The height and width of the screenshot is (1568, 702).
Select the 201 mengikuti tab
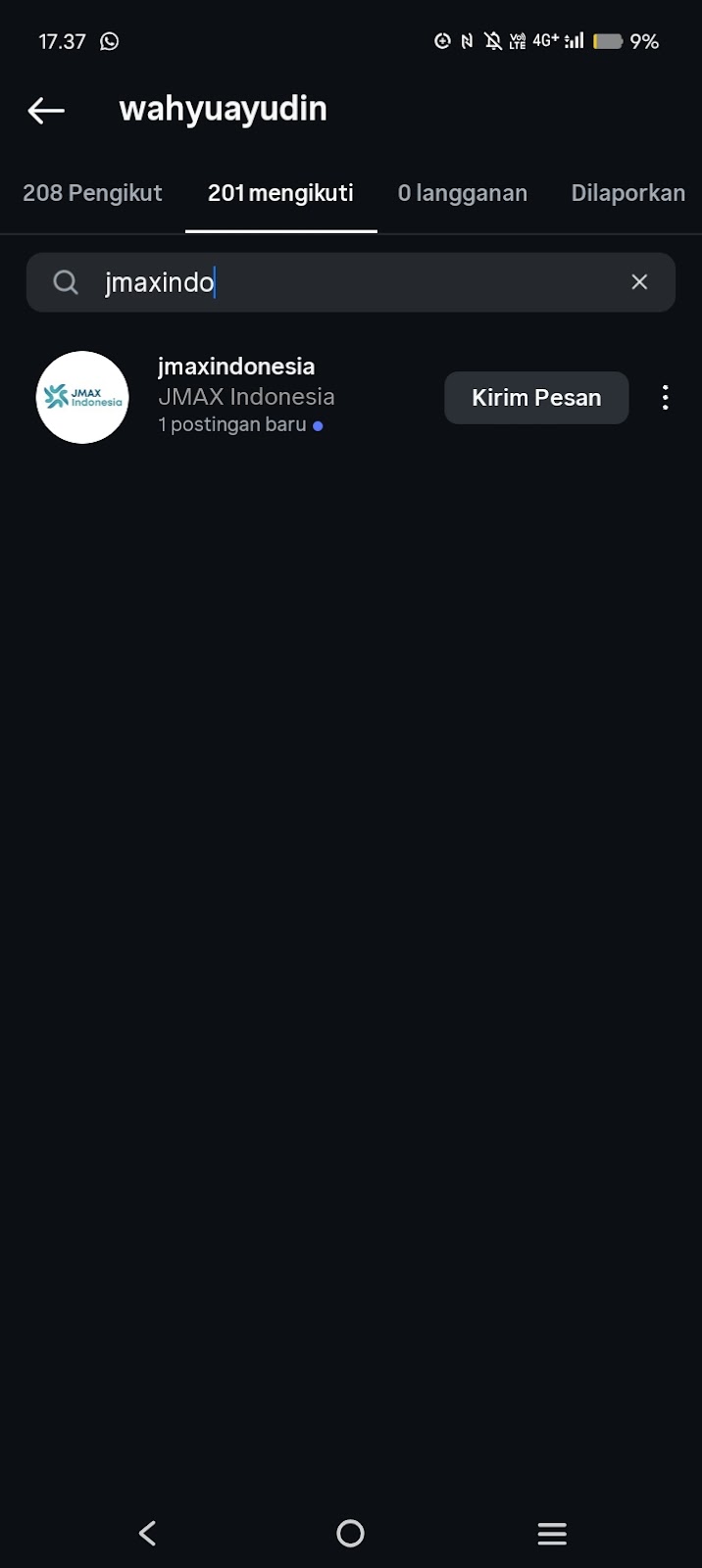pyautogui.click(x=280, y=193)
